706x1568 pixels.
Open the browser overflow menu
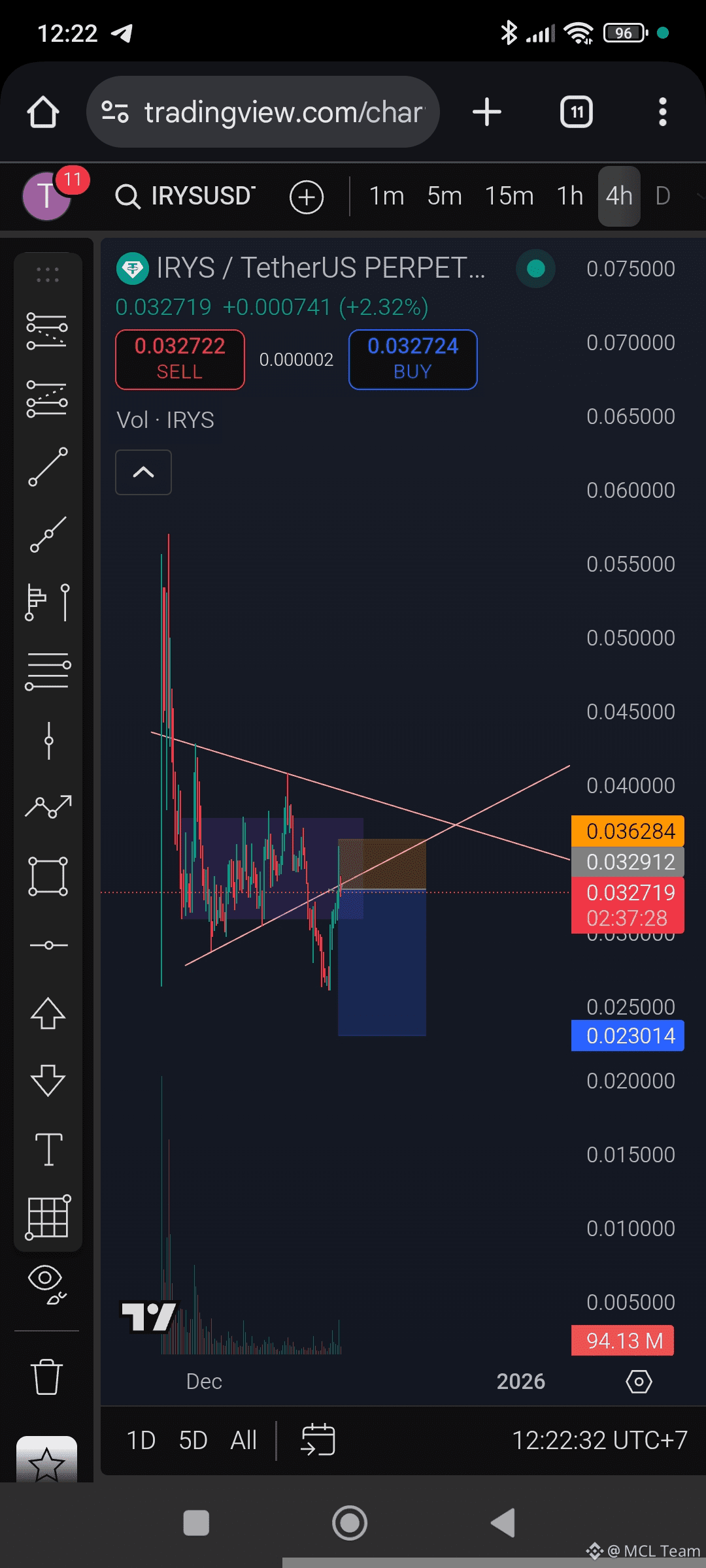point(662,112)
